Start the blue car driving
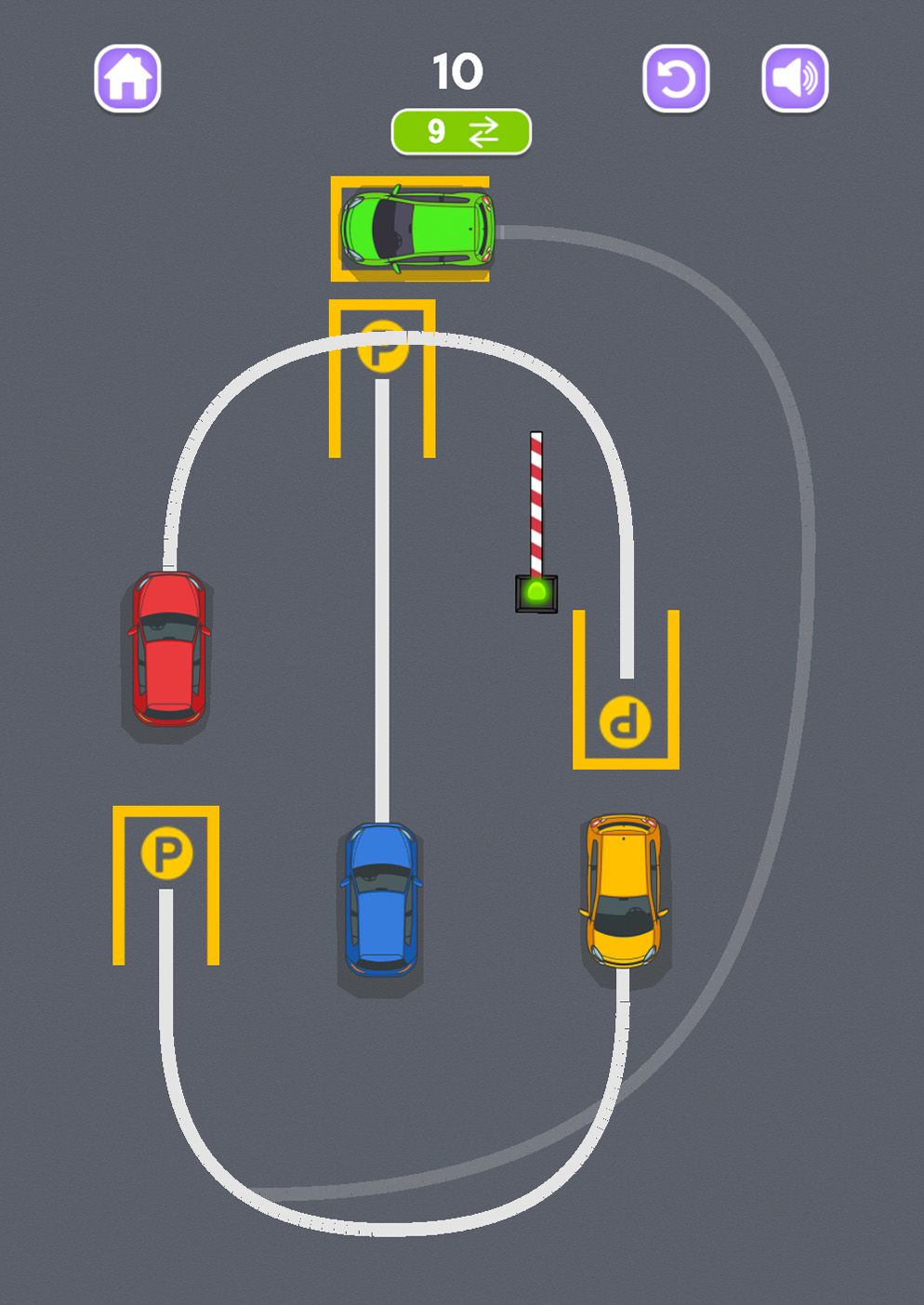This screenshot has width=924, height=1305. (381, 899)
